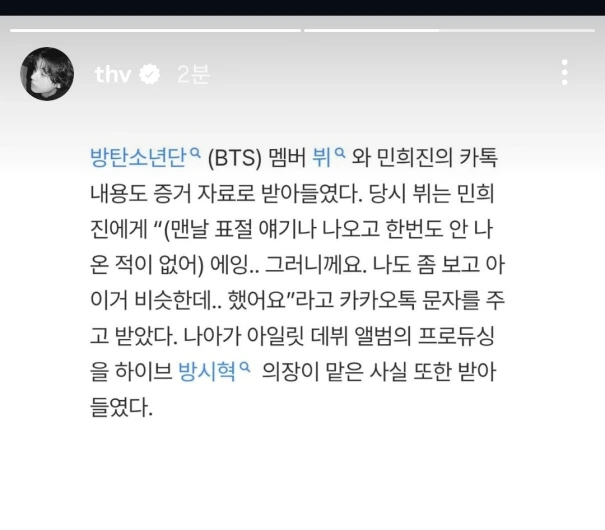Open the story overflow menu

565,72
